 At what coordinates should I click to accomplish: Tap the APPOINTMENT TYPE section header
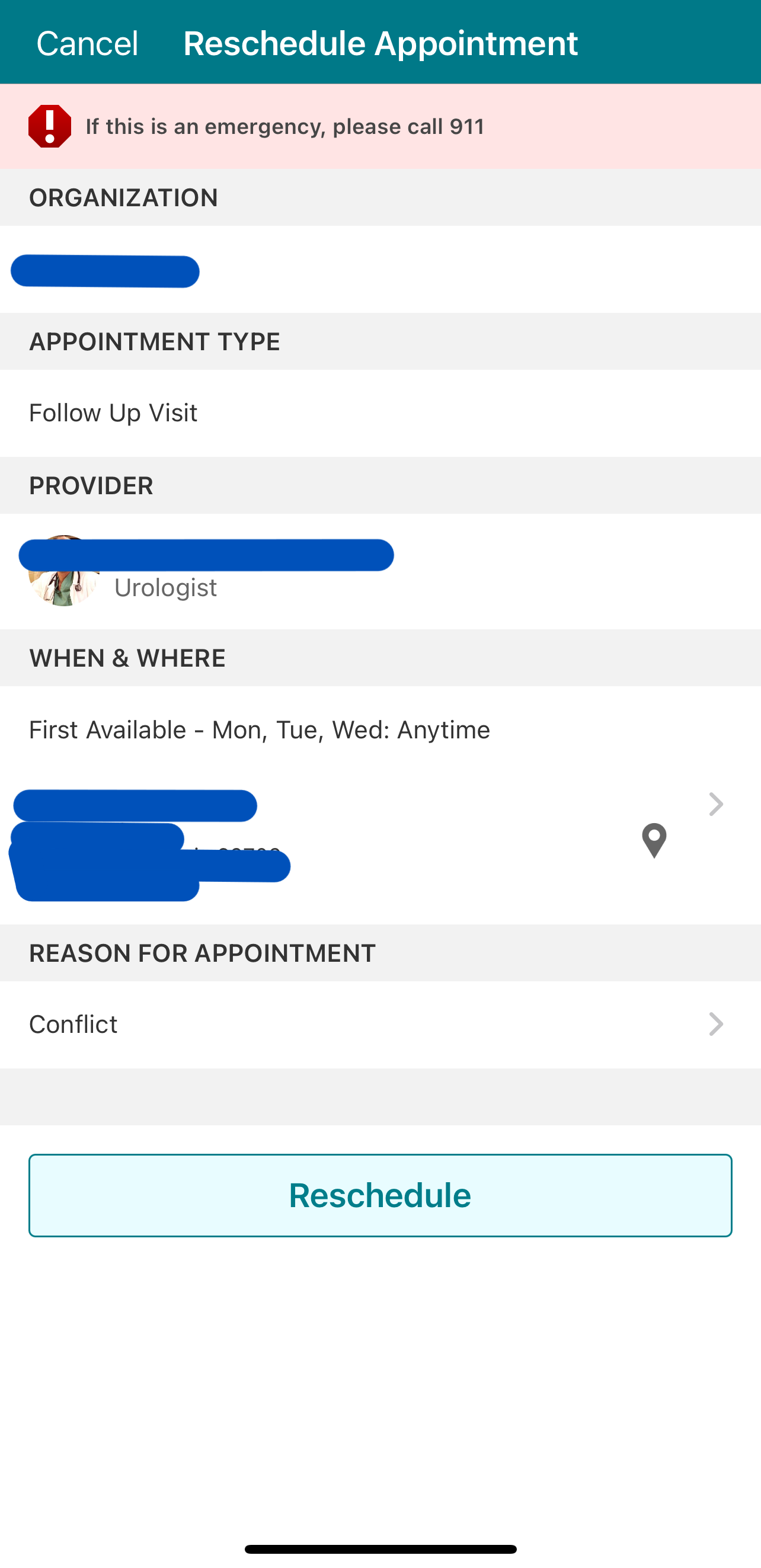pyautogui.click(x=154, y=341)
